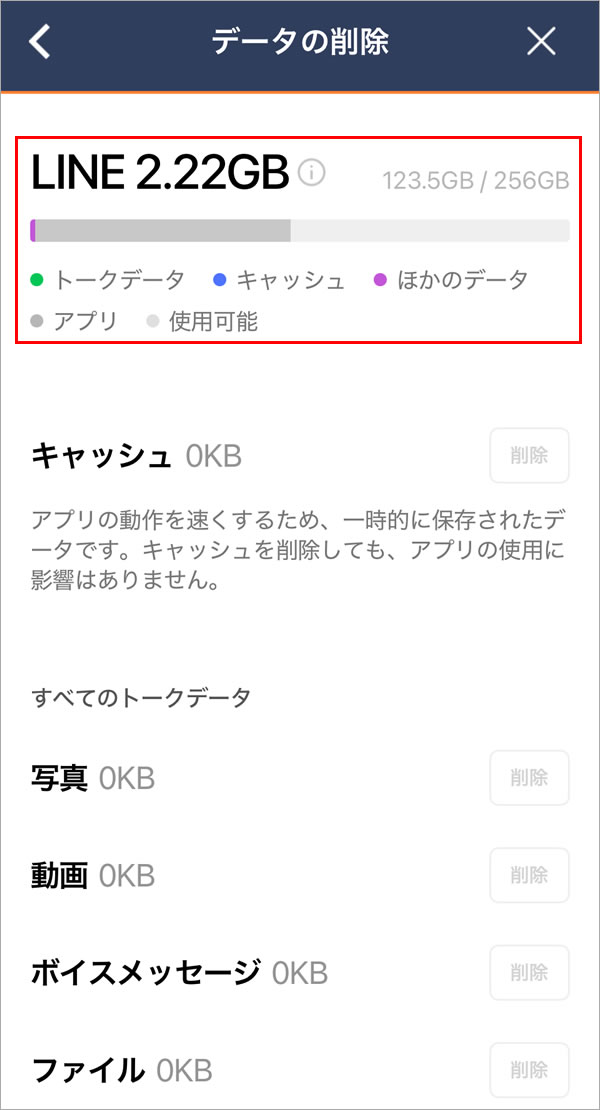Hit 削除 for ファイル

coord(529,1071)
